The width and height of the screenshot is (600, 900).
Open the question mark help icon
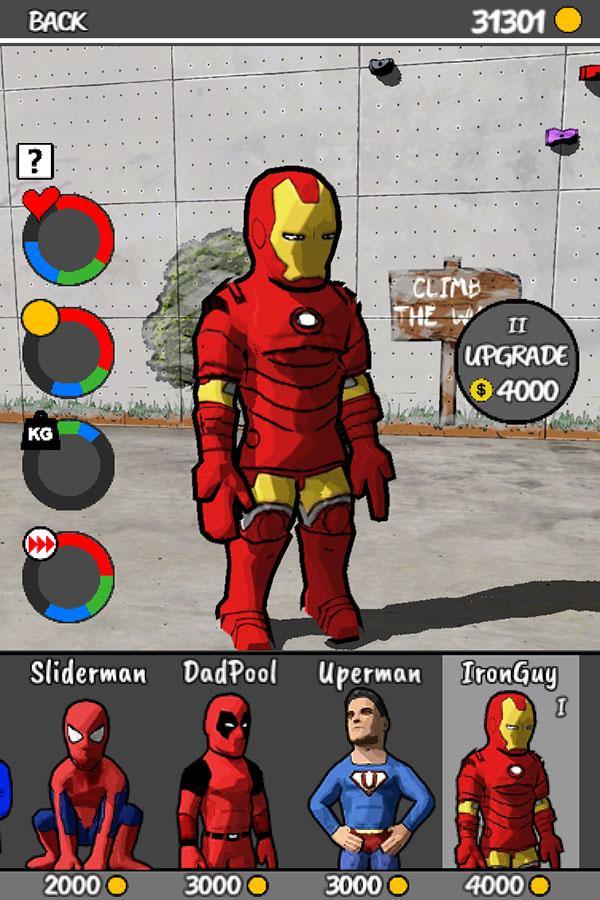pos(36,160)
